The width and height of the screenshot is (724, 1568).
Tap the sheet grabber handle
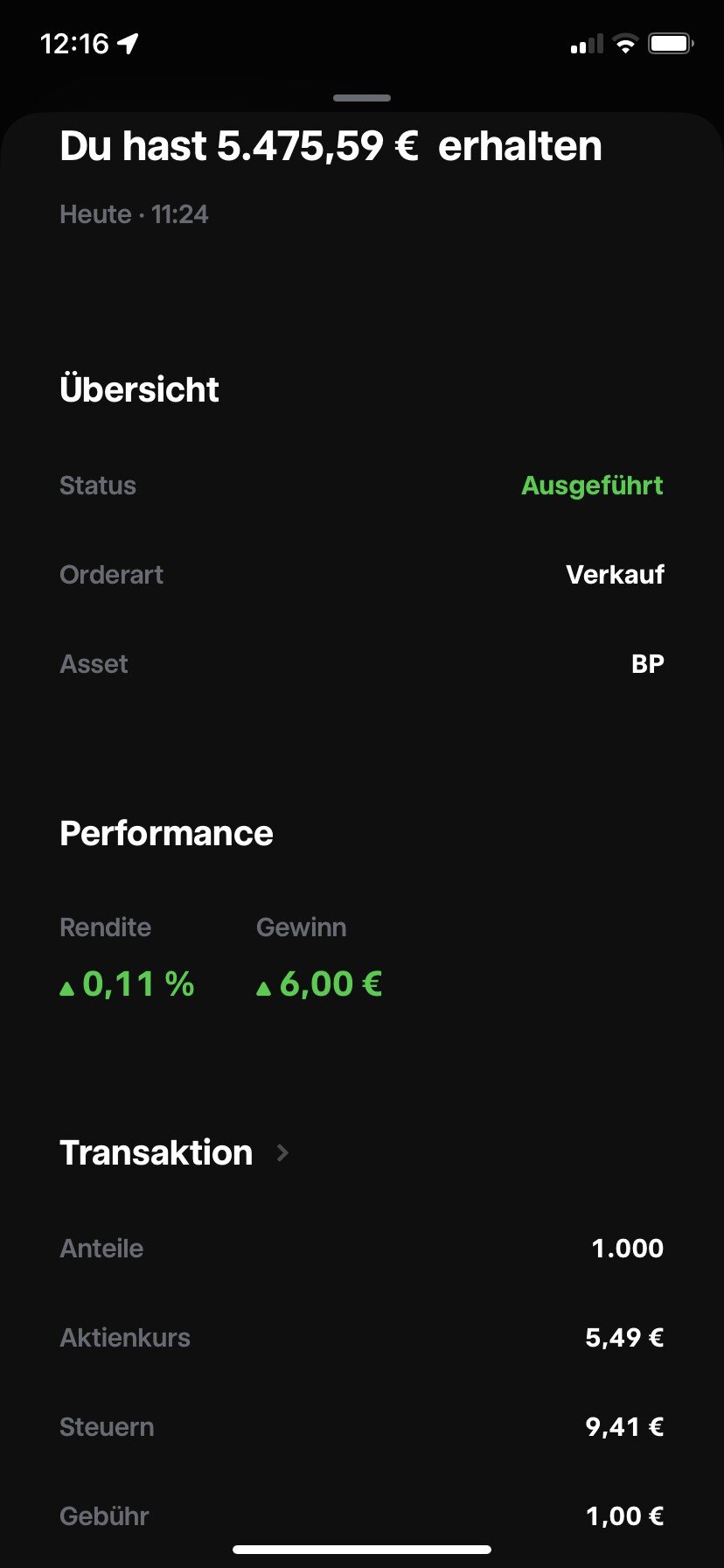(x=362, y=98)
